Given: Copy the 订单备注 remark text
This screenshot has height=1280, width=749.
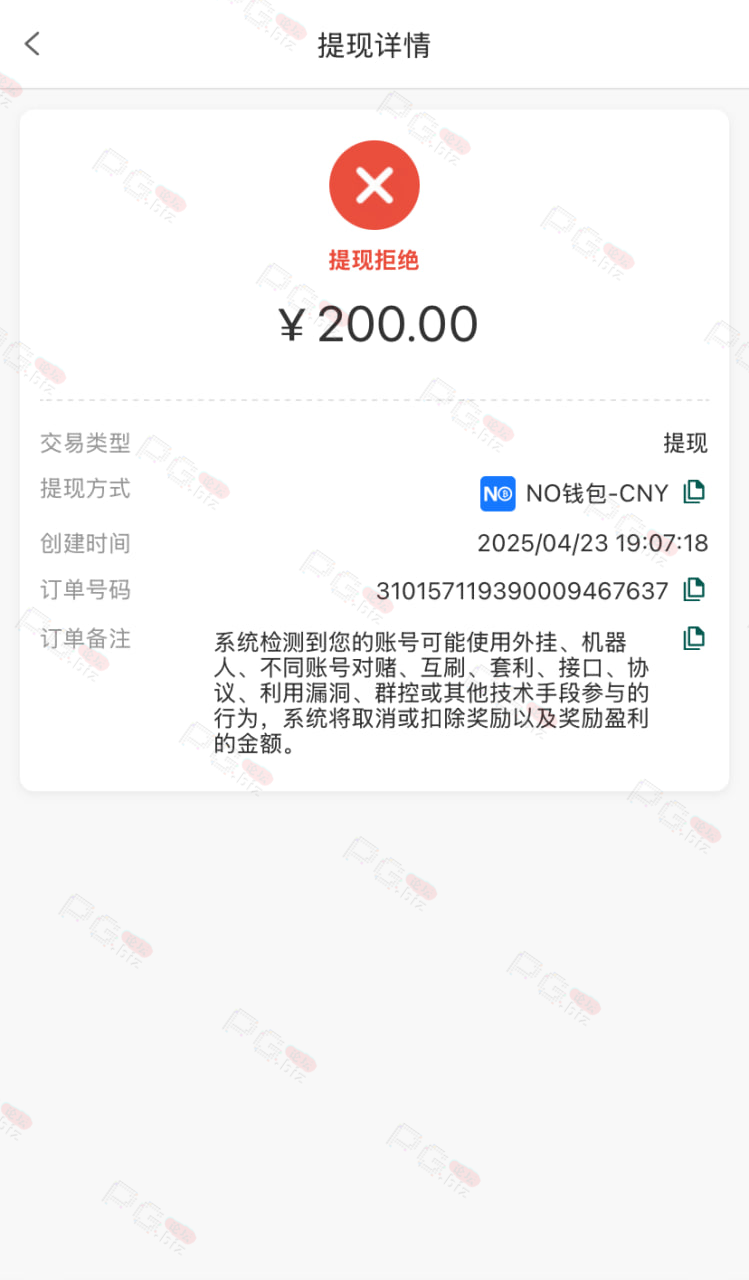Looking at the screenshot, I should pyautogui.click(x=694, y=638).
